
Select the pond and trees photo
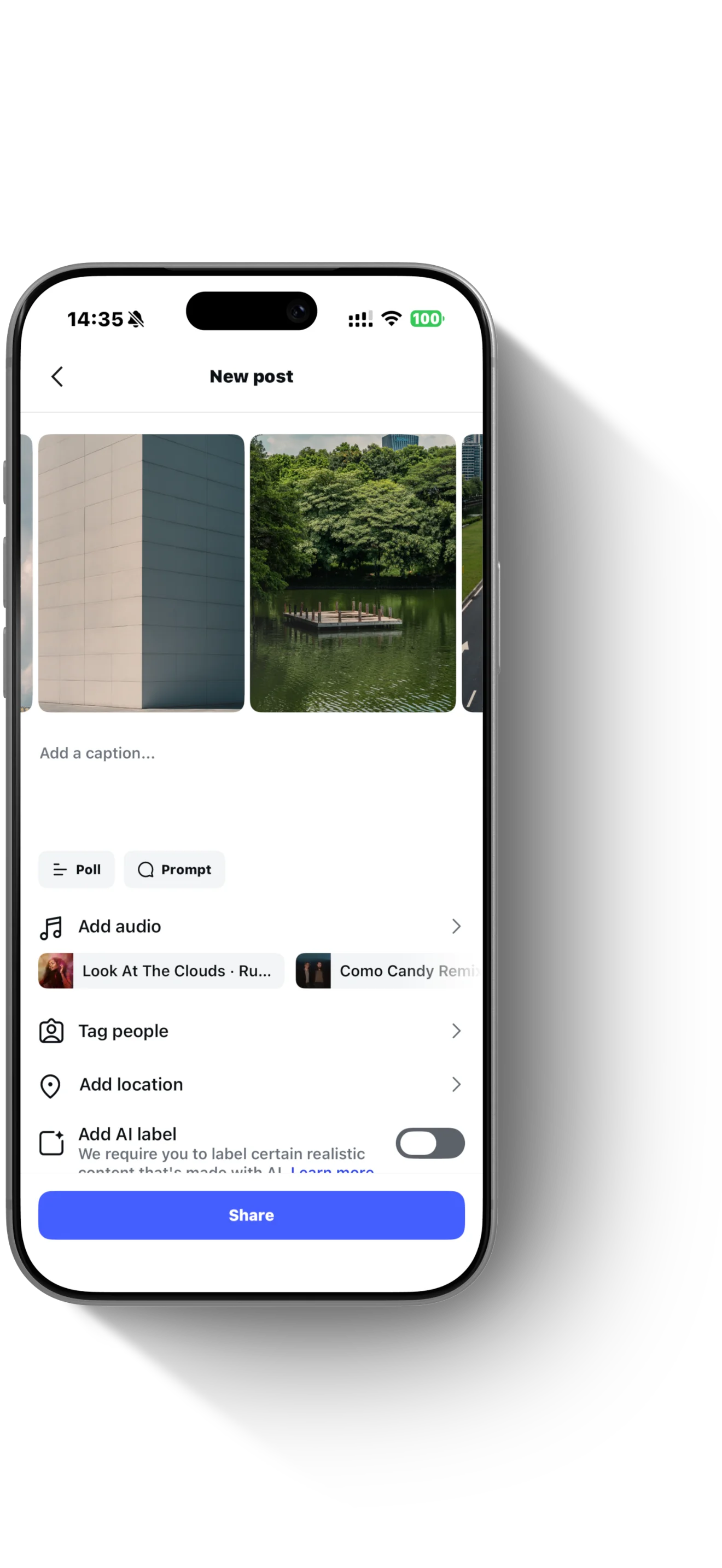(x=352, y=572)
